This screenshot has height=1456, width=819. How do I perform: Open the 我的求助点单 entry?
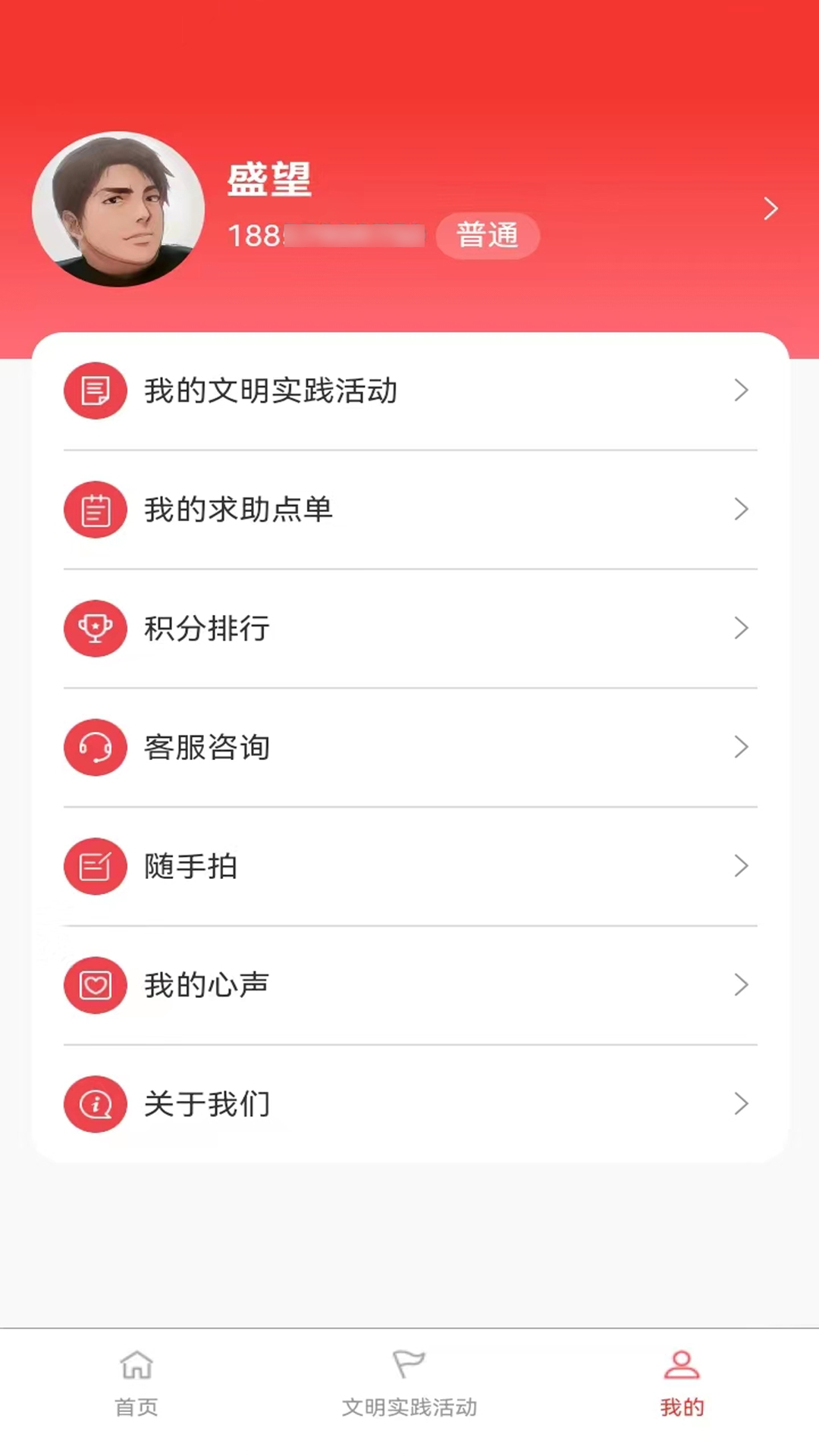coord(409,510)
